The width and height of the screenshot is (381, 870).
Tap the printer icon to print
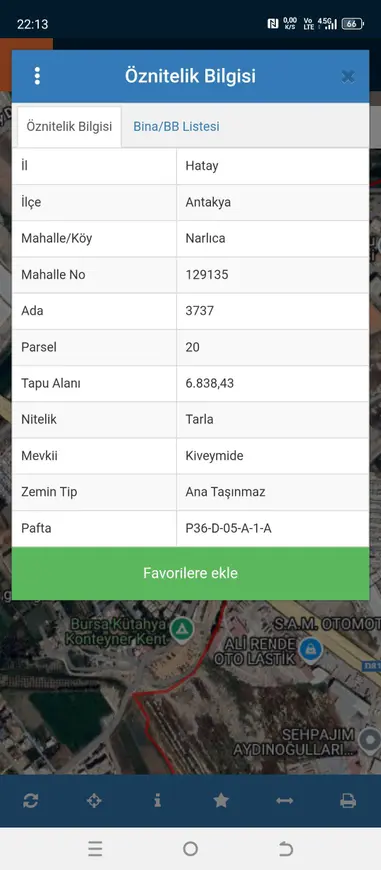[348, 801]
